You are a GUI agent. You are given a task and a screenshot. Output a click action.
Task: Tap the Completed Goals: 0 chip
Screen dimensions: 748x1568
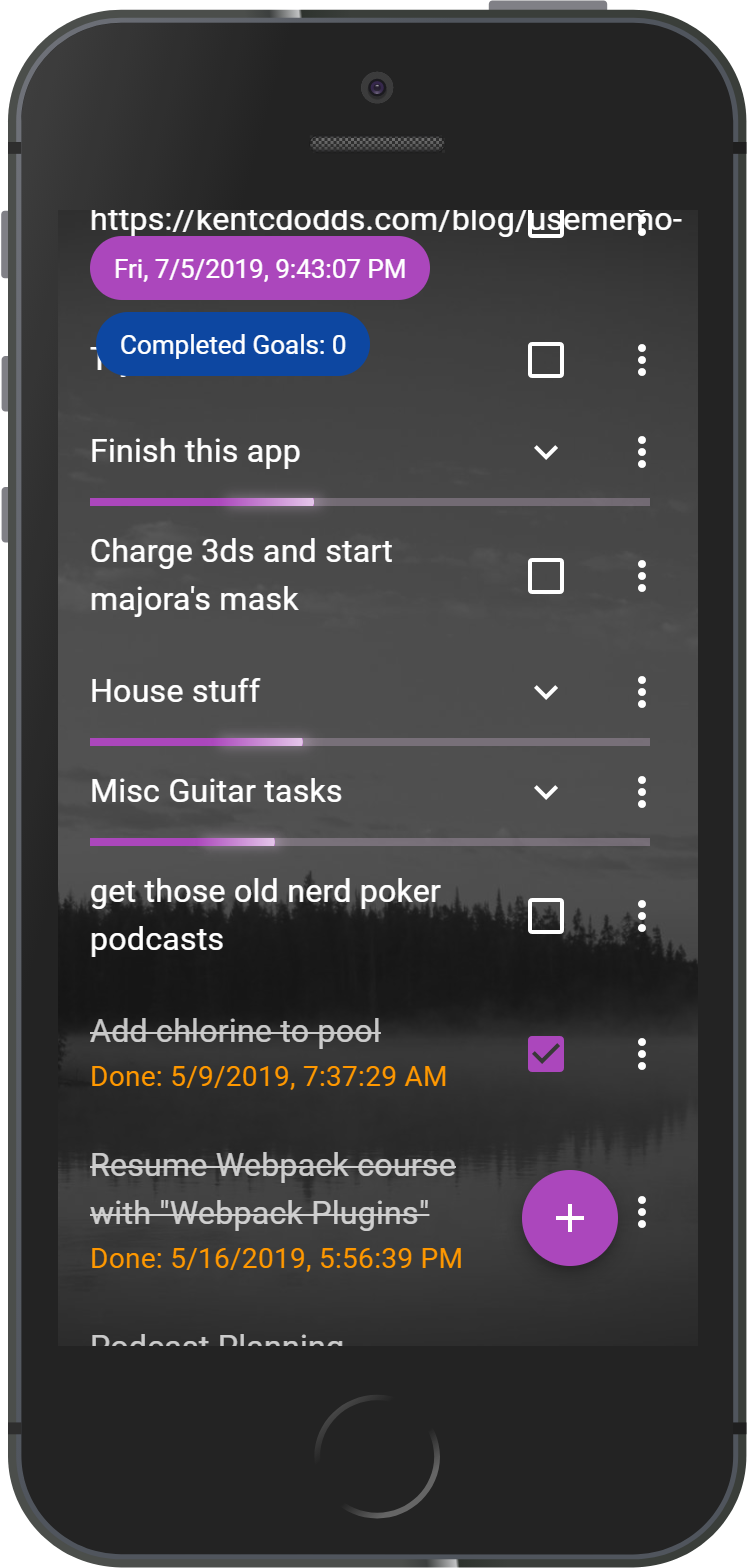233,345
